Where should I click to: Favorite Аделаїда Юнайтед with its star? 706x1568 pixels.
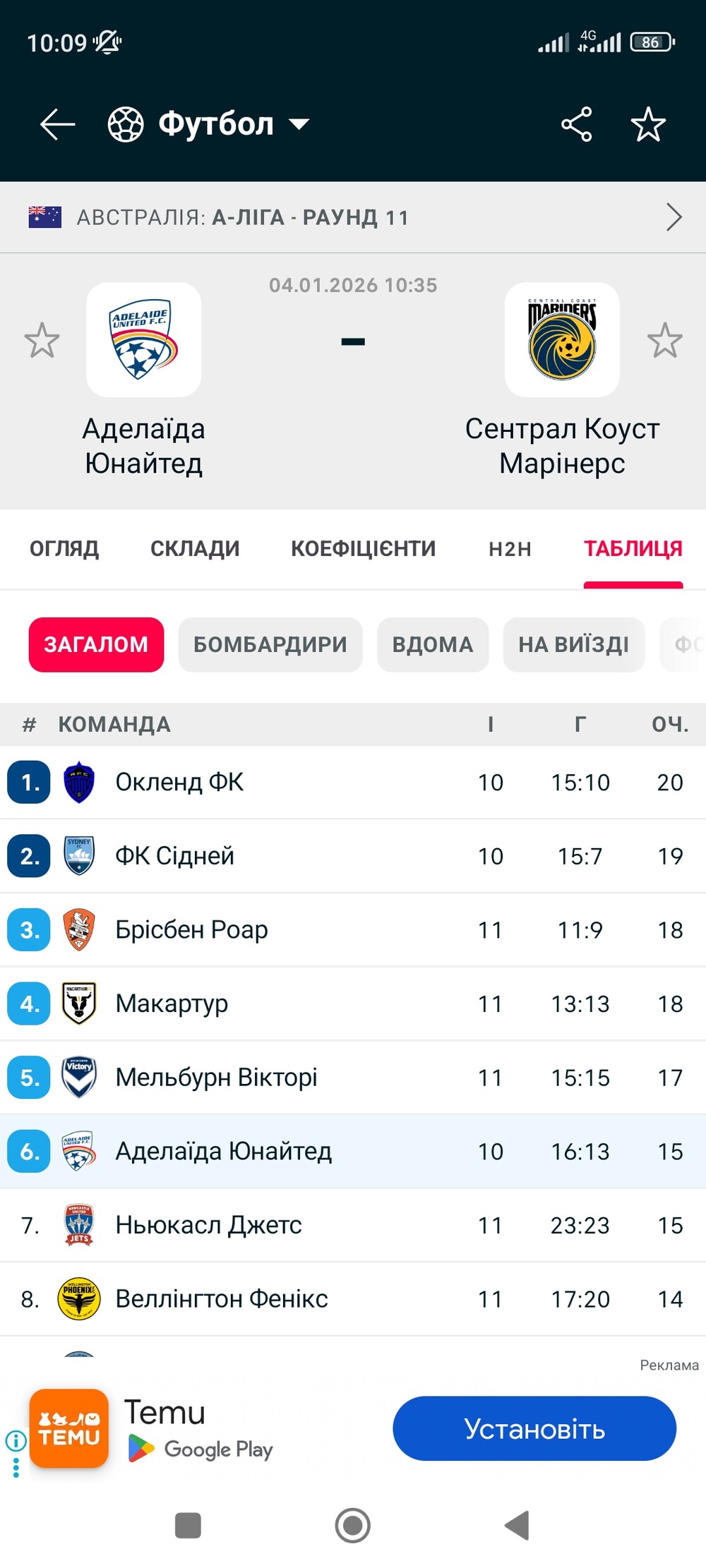42,340
